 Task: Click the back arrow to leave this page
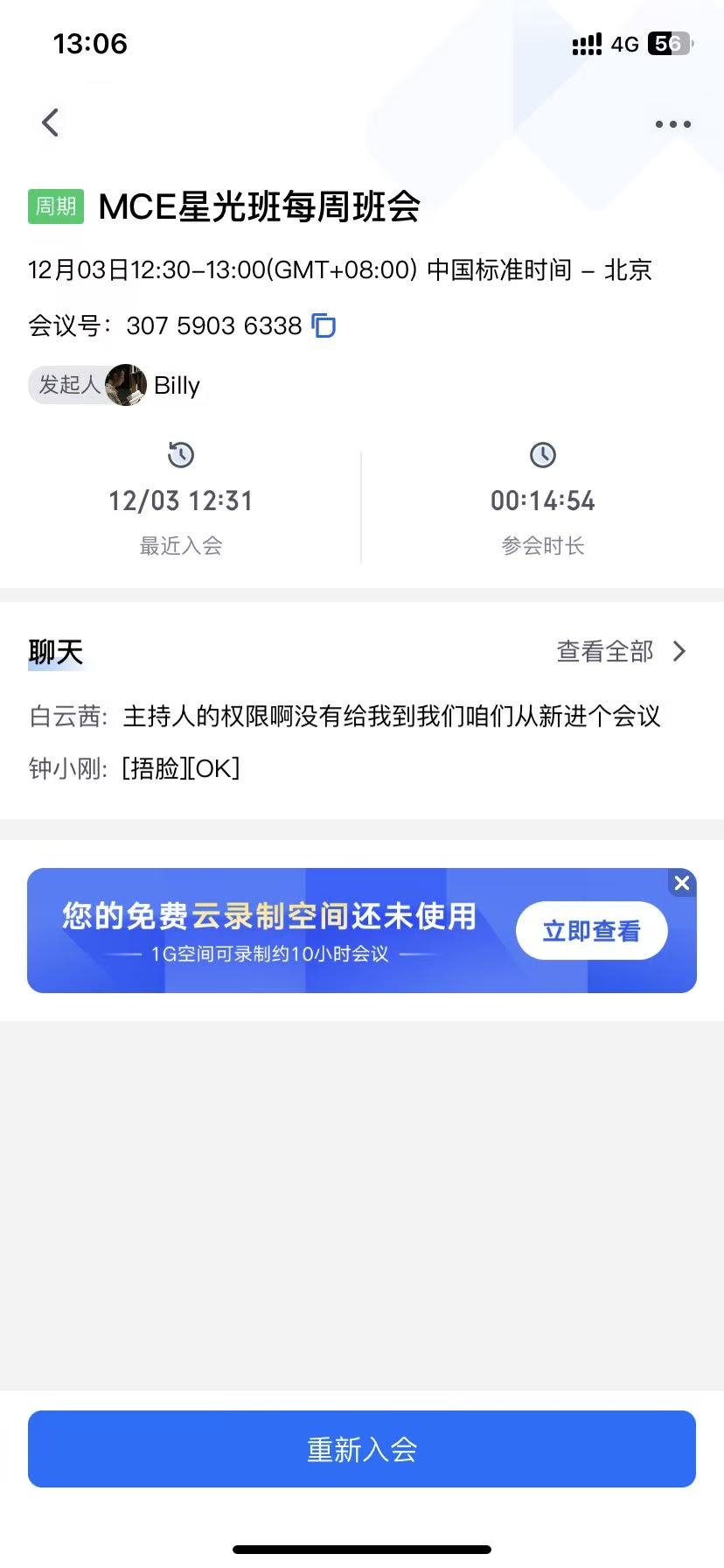[x=50, y=122]
